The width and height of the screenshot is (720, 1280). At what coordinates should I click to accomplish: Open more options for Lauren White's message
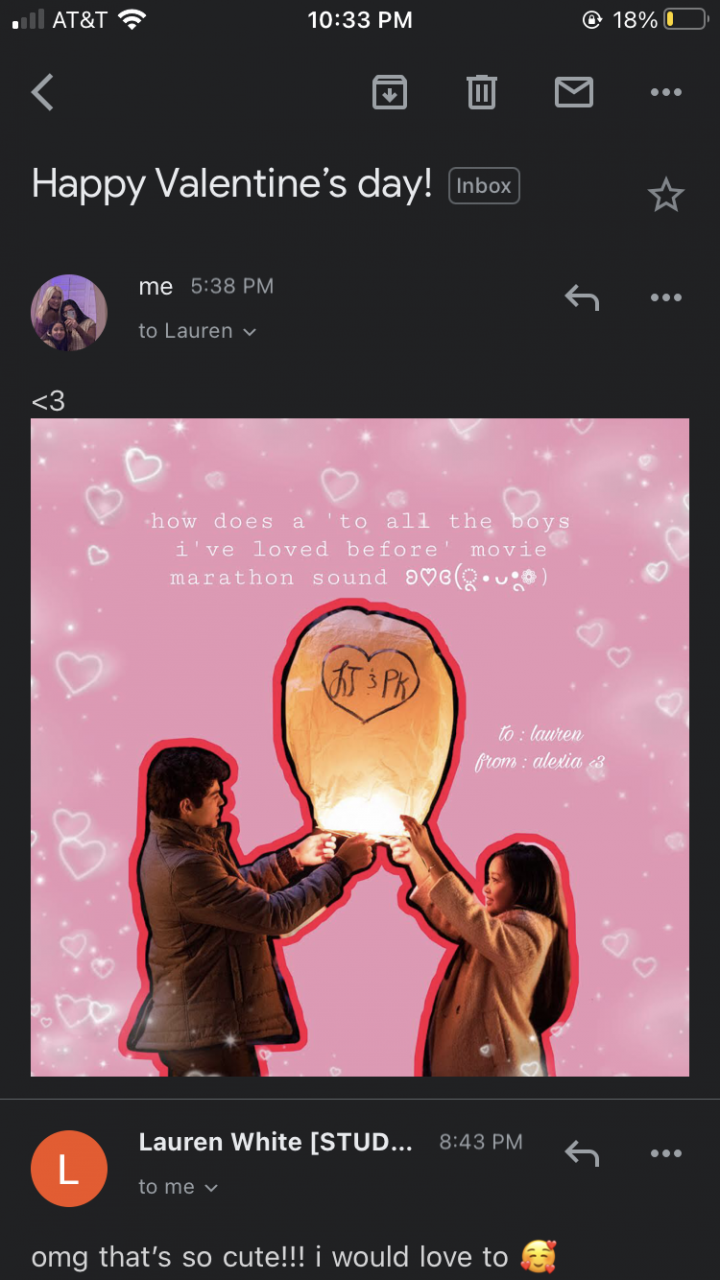coord(665,1153)
